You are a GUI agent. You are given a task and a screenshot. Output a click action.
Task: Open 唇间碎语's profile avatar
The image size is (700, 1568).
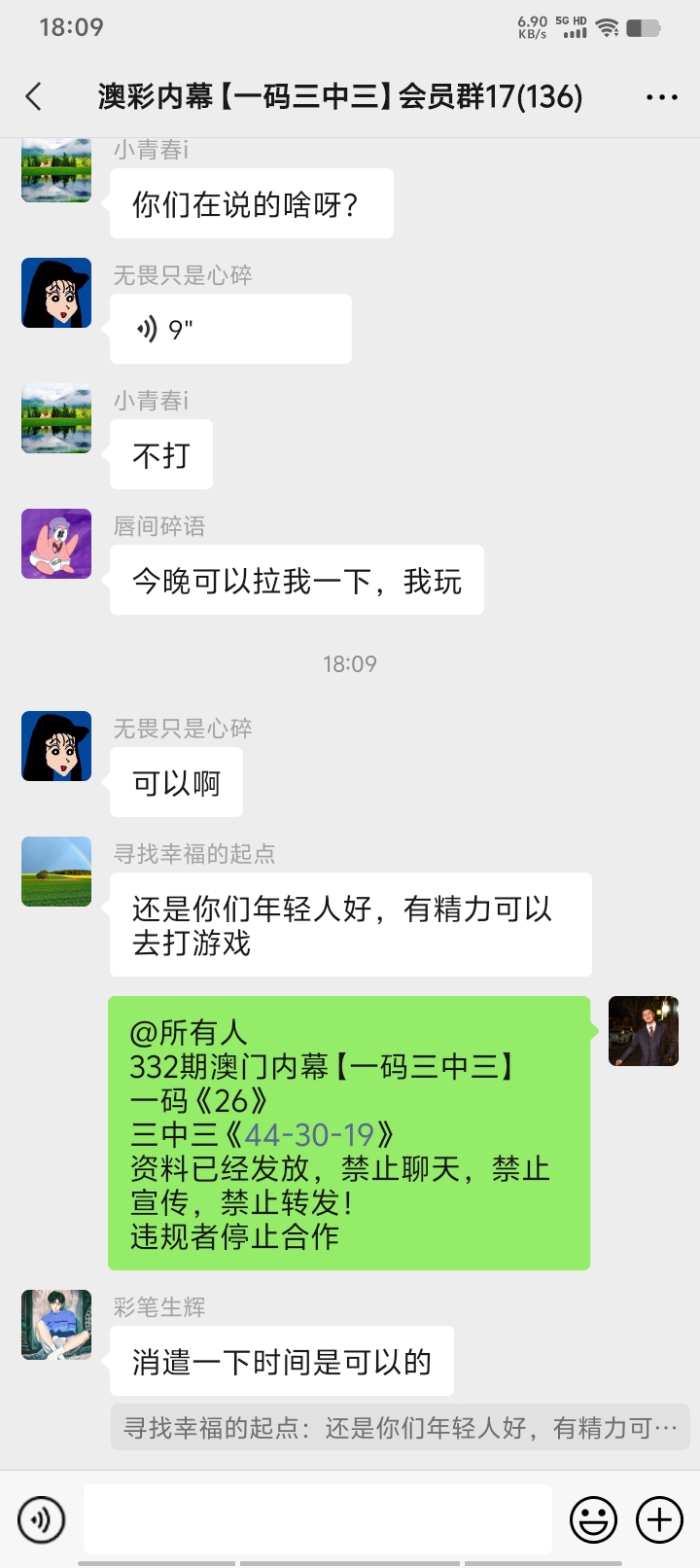[x=56, y=544]
